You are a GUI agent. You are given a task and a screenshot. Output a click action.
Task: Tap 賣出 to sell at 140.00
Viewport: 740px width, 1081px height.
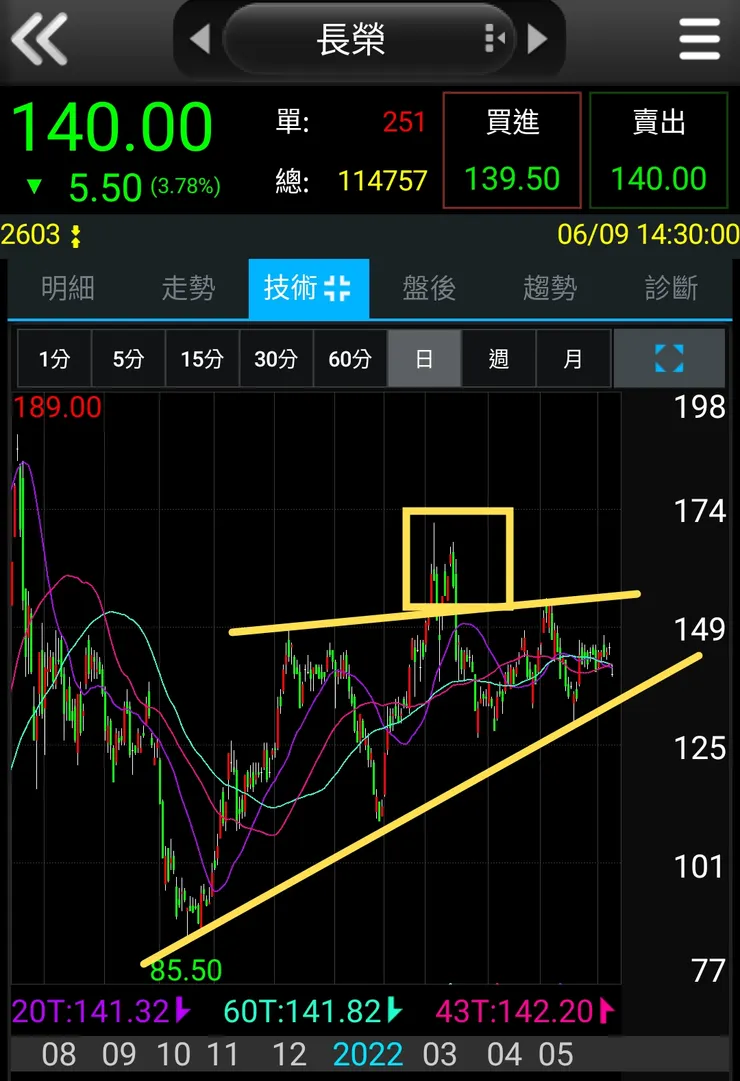658,151
